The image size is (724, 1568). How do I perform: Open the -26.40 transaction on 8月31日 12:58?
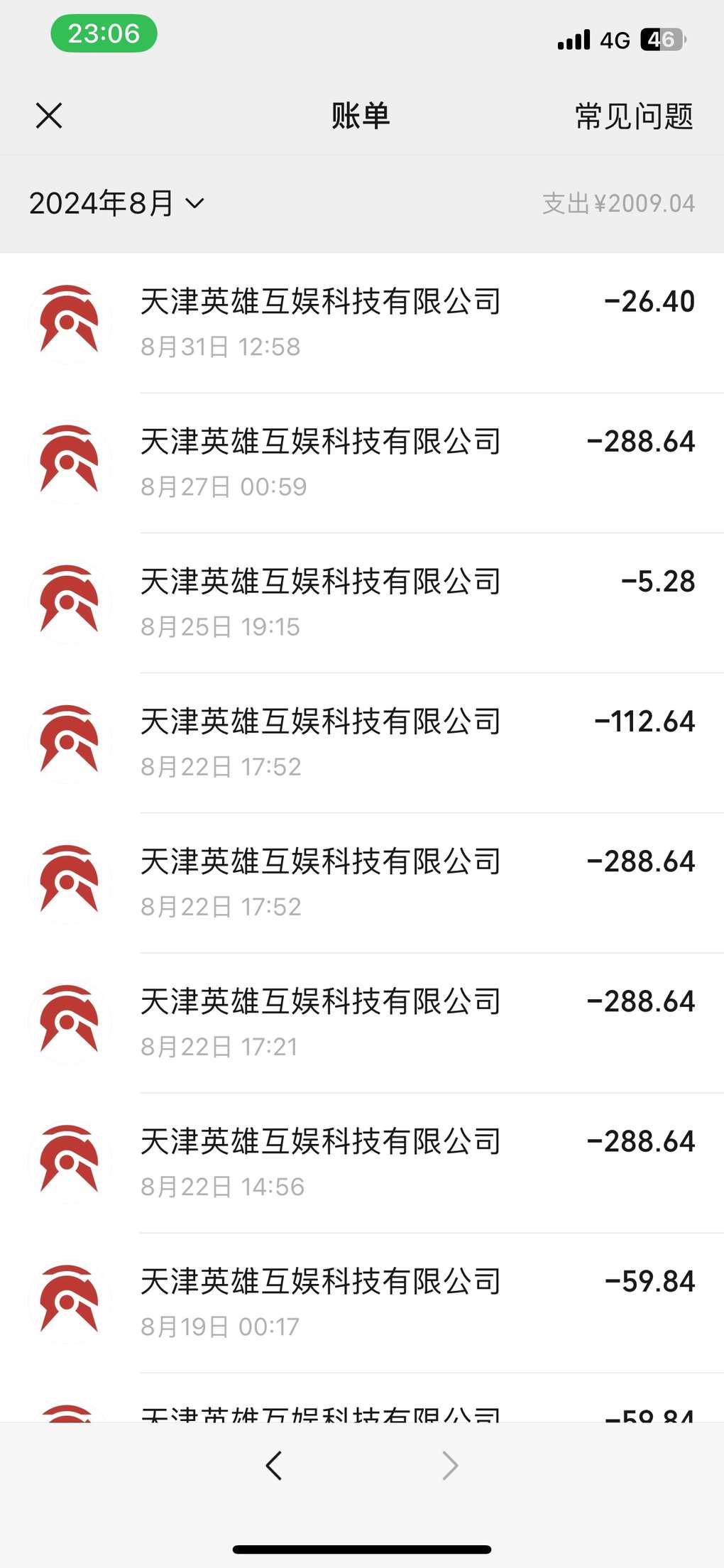(362, 323)
